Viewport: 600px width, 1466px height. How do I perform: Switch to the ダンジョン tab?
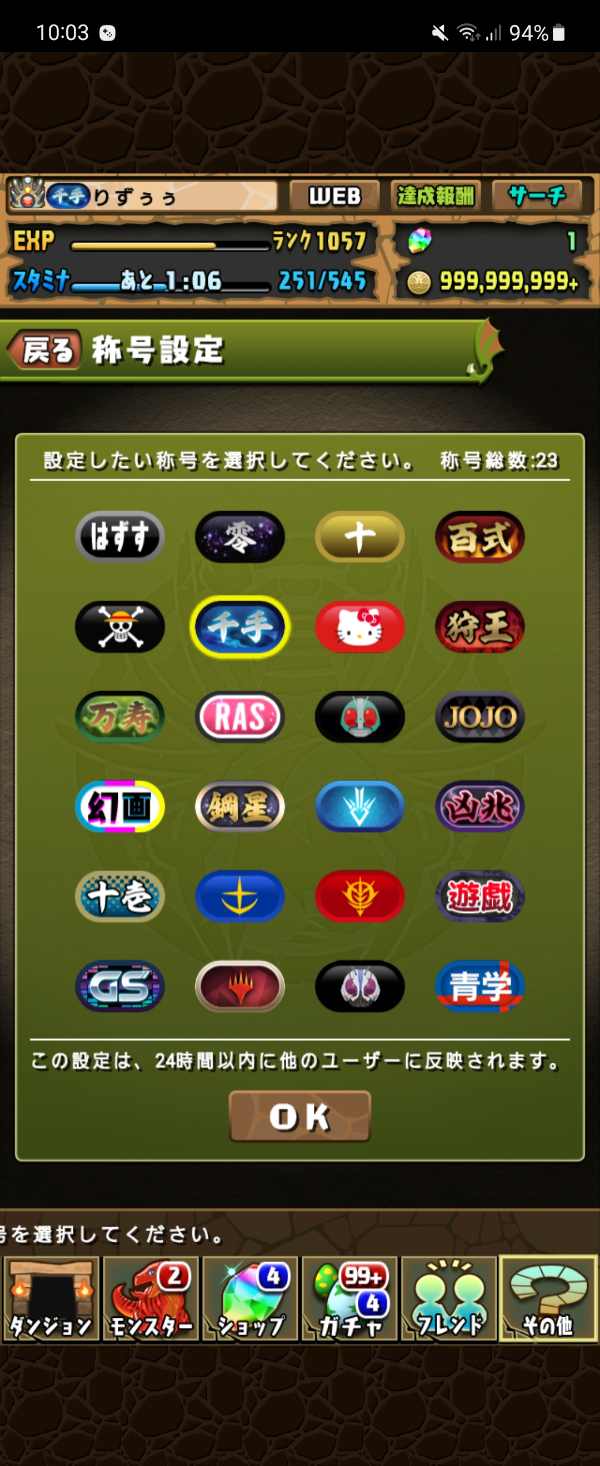[51, 1298]
